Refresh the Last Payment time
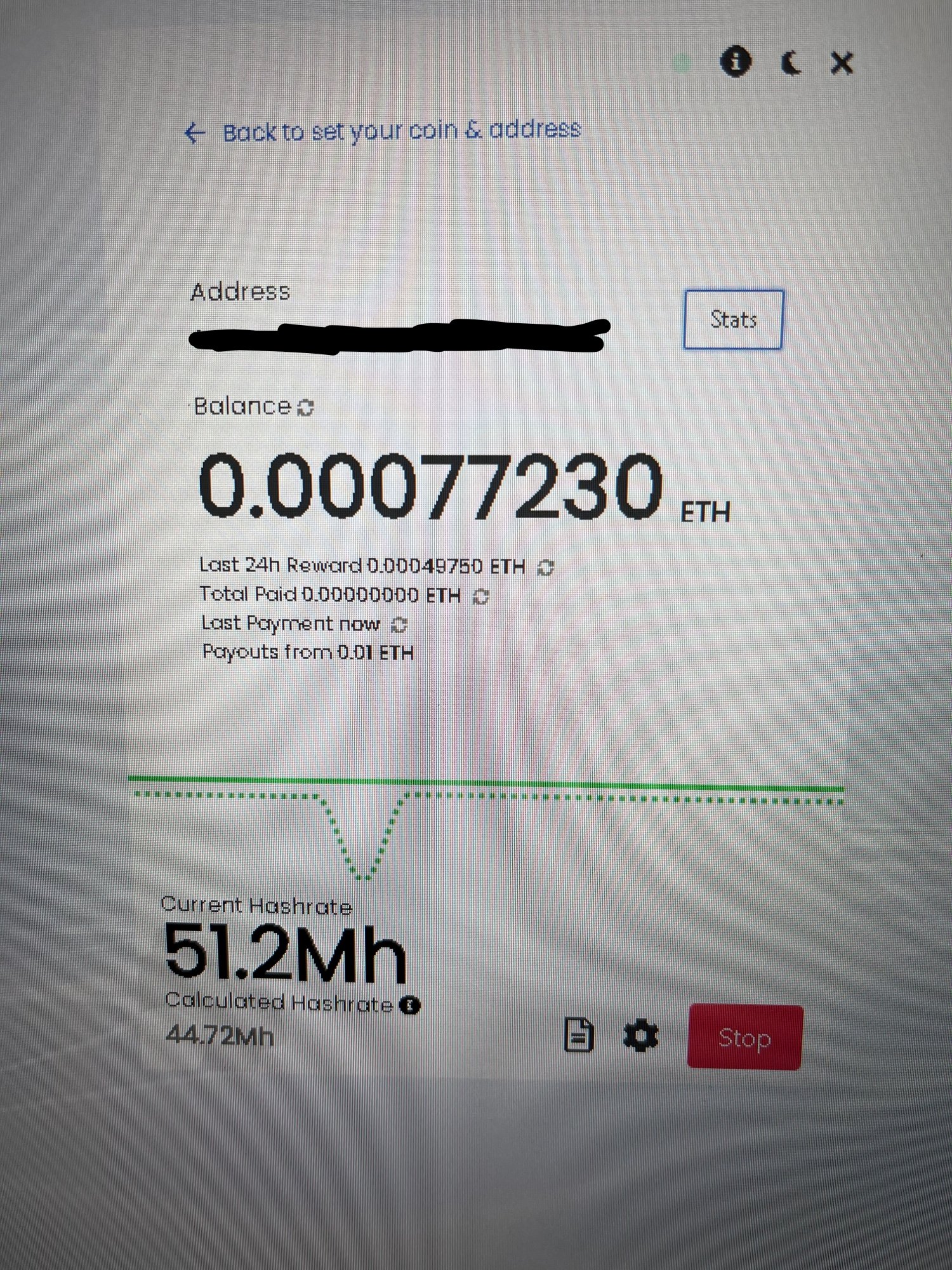The image size is (952, 1270). tap(399, 625)
